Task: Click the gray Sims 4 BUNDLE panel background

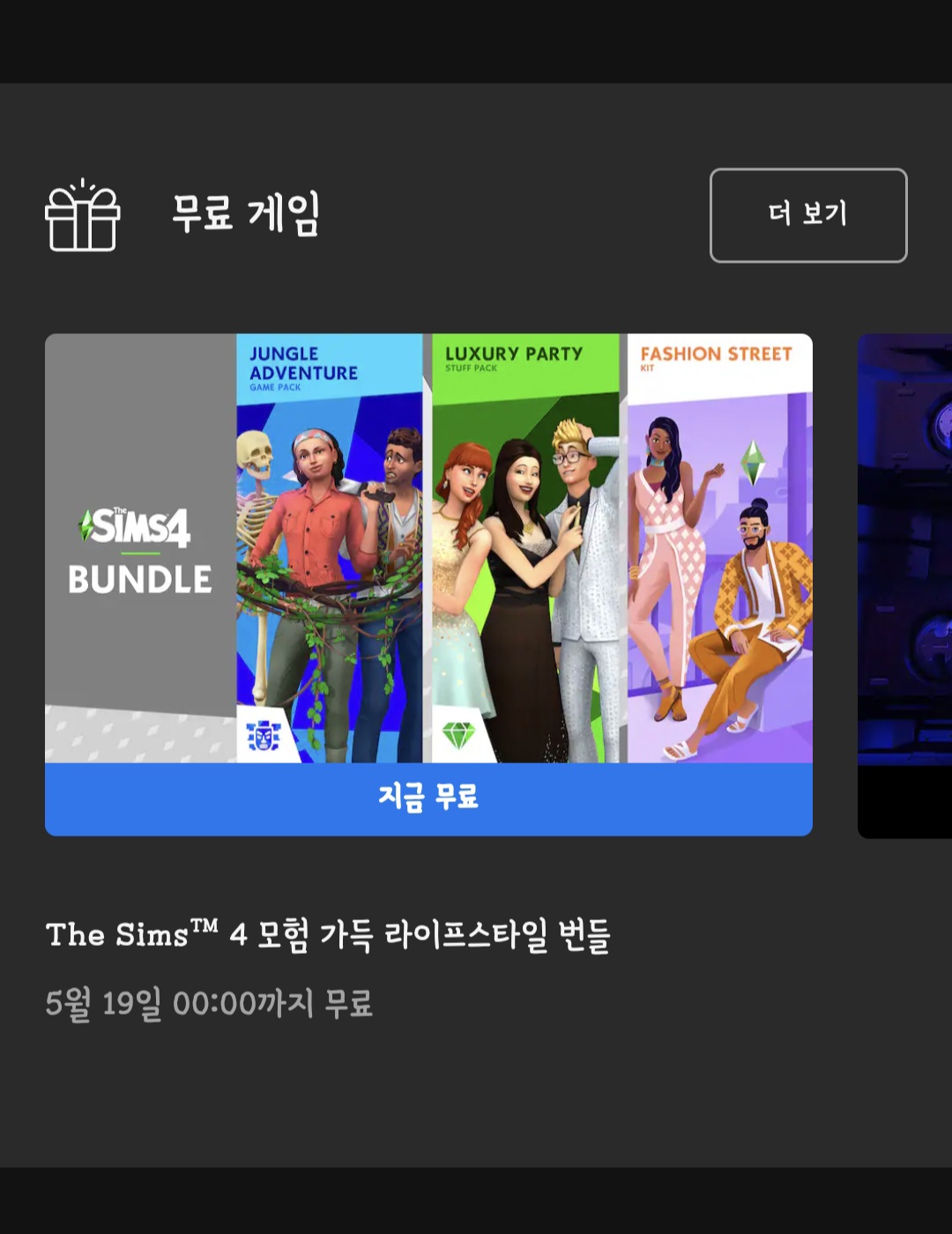Action: [x=139, y=670]
